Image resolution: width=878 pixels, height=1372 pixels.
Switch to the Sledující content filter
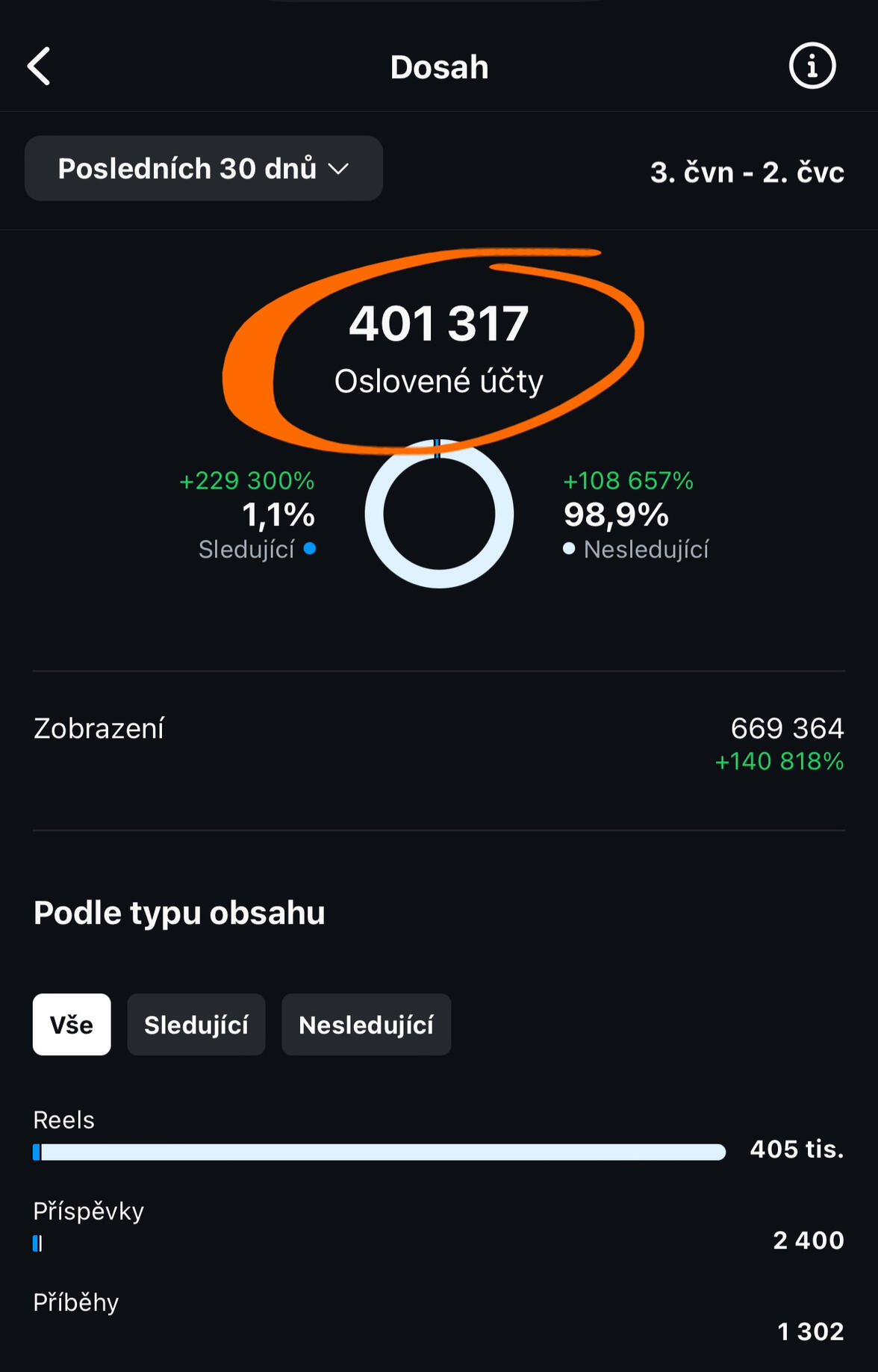pos(196,1024)
